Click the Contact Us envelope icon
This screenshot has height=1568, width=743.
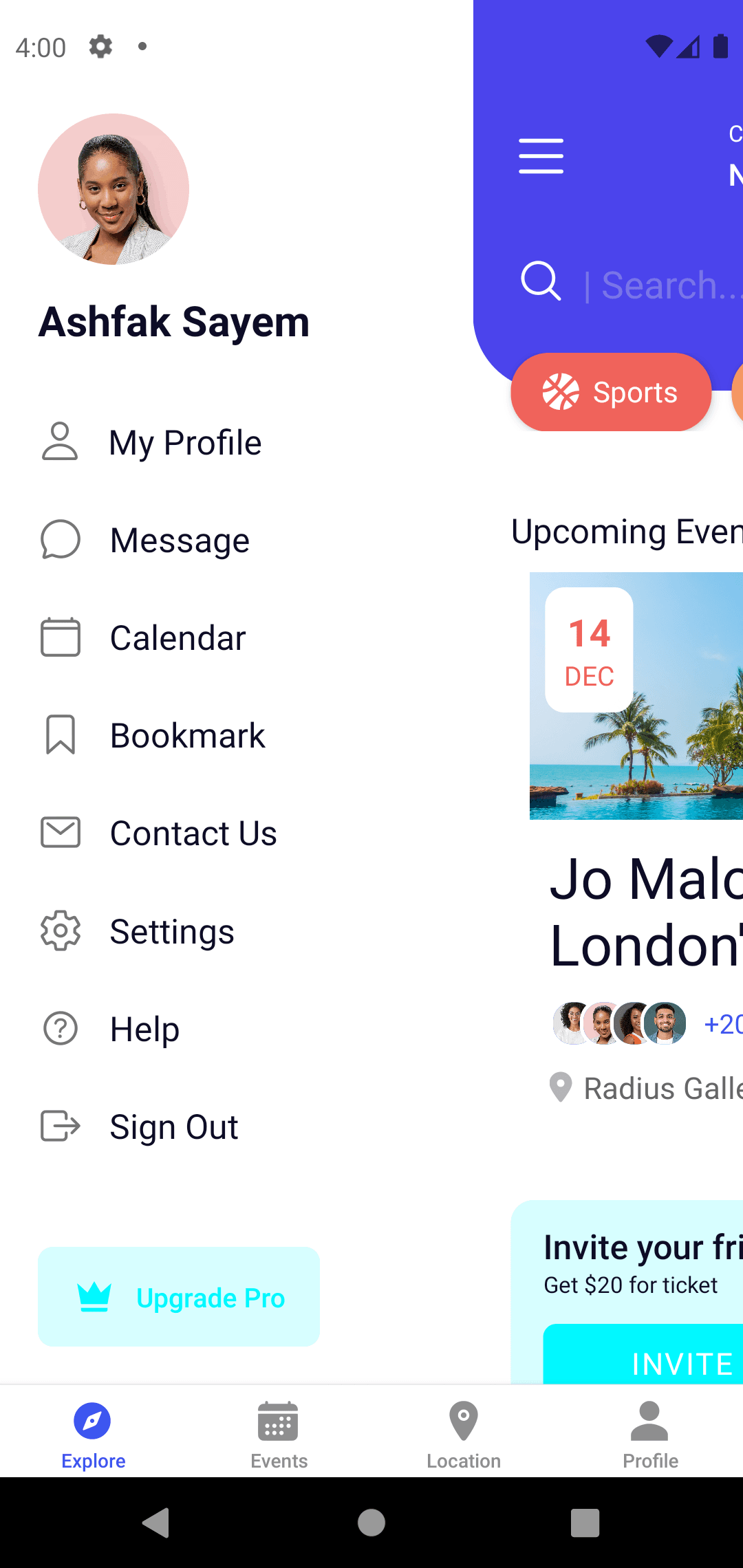[60, 833]
